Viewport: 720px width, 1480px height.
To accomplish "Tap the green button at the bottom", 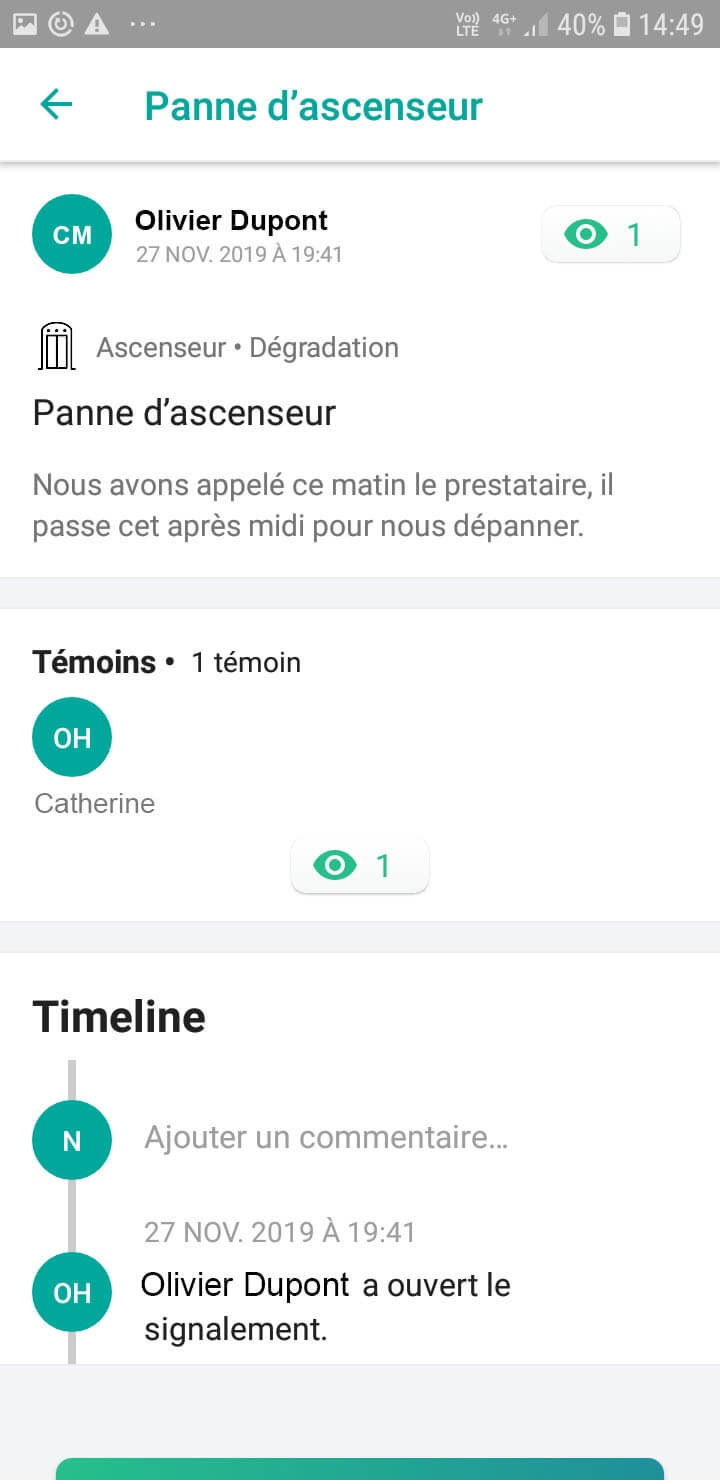I will 360,1468.
